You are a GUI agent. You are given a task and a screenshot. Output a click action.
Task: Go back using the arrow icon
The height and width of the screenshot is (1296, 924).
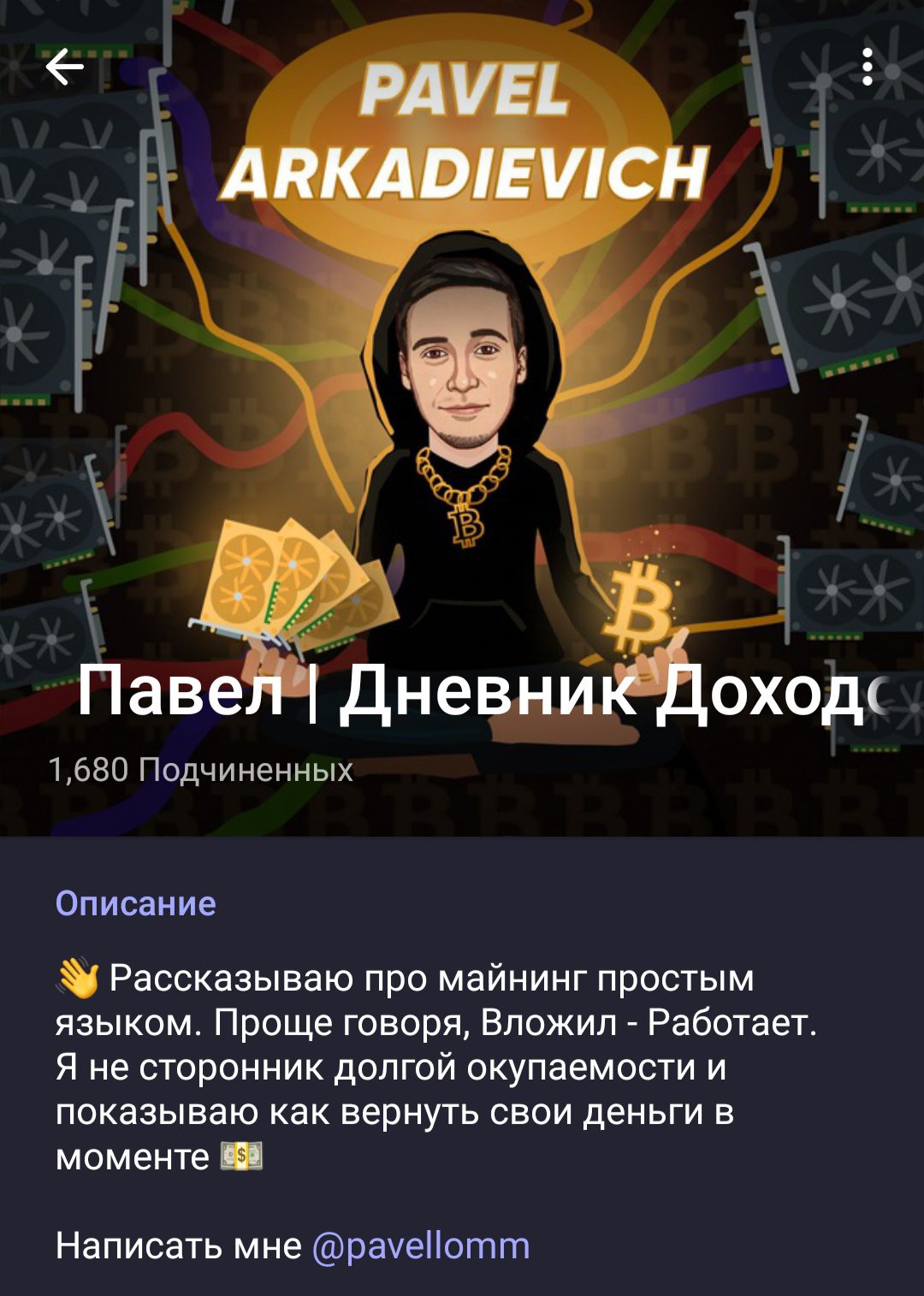tap(64, 67)
